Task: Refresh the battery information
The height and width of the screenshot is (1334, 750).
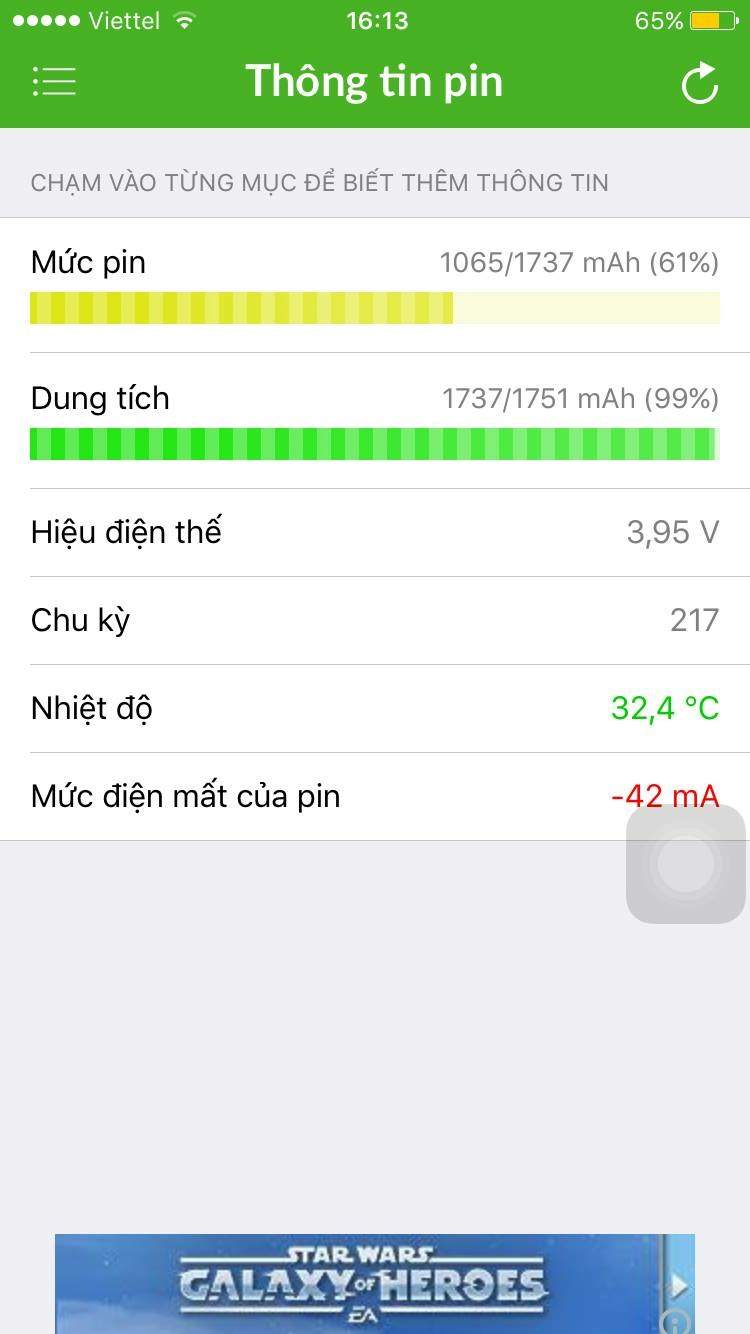Action: (x=699, y=83)
